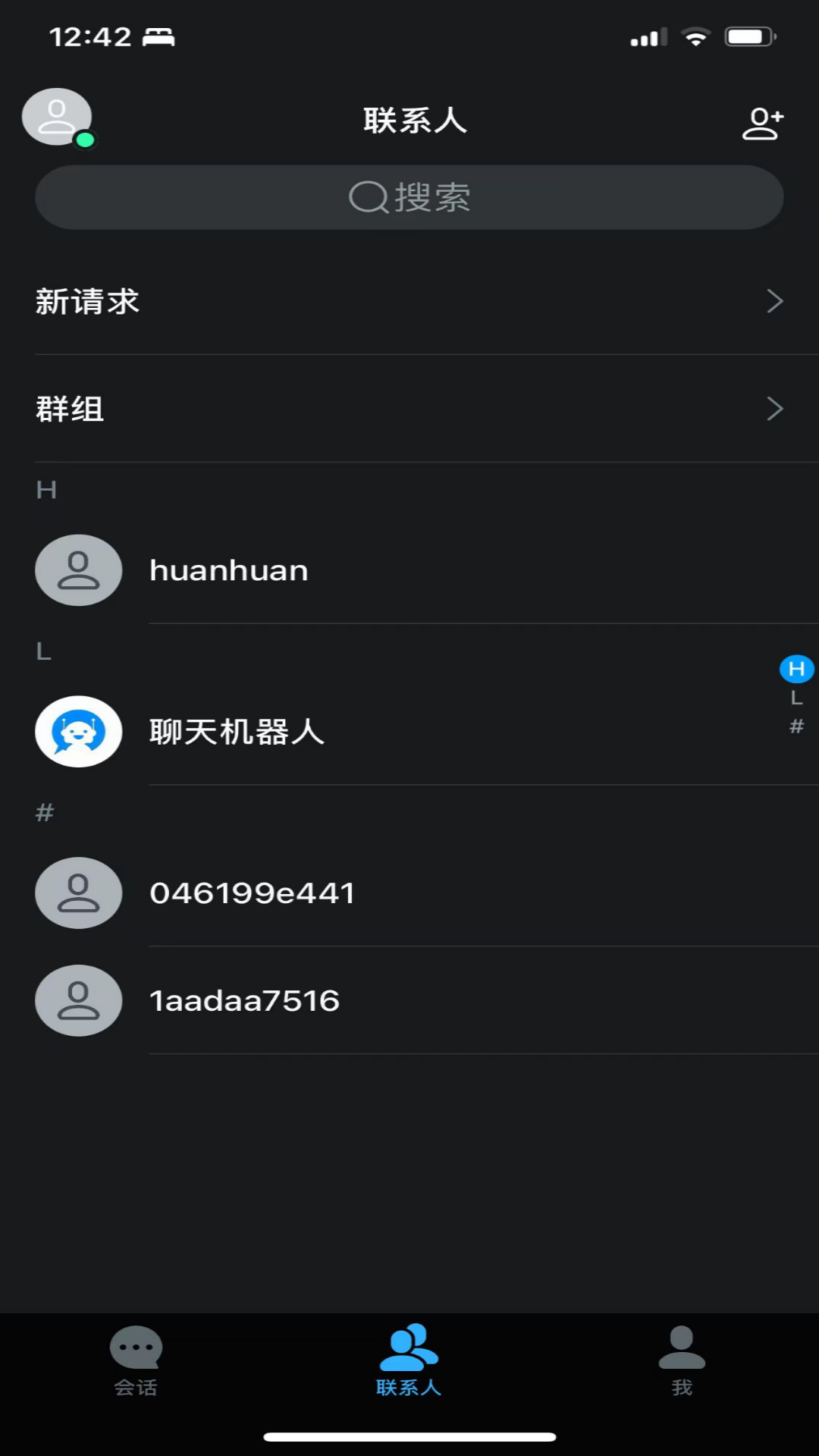Select the 联系人 tab
819x1456 pixels.
tap(409, 1361)
